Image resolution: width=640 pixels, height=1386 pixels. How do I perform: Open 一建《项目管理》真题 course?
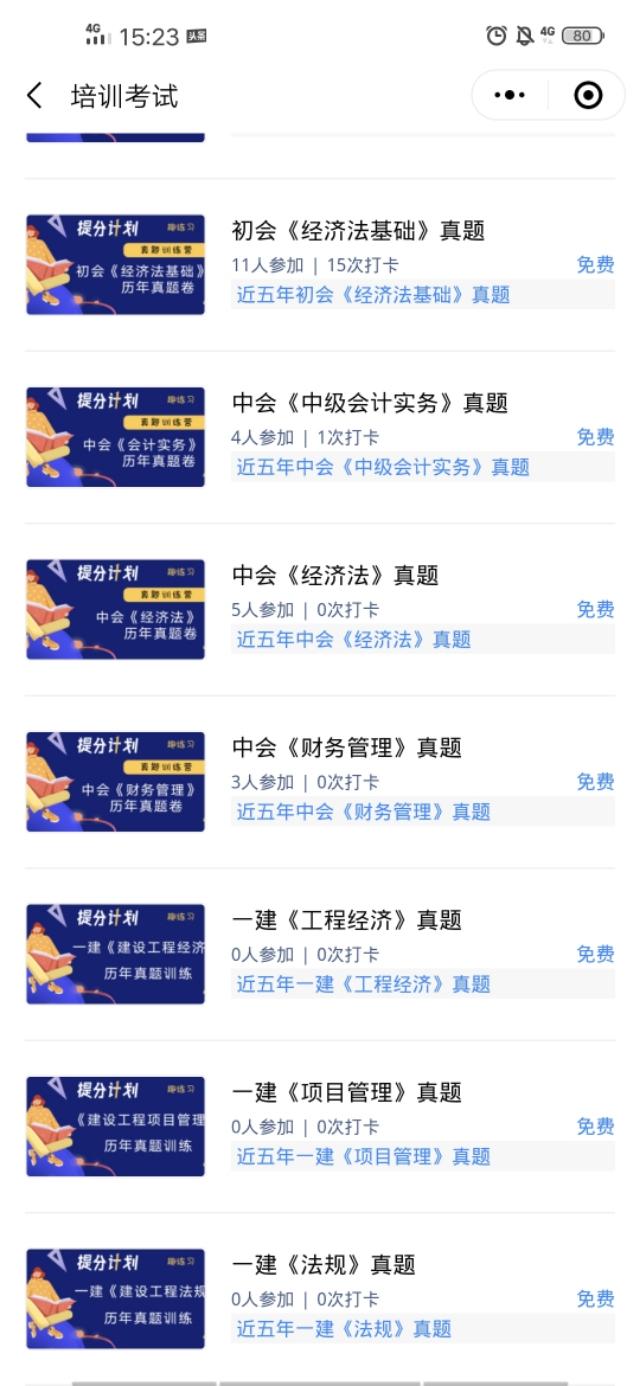coord(320,1126)
